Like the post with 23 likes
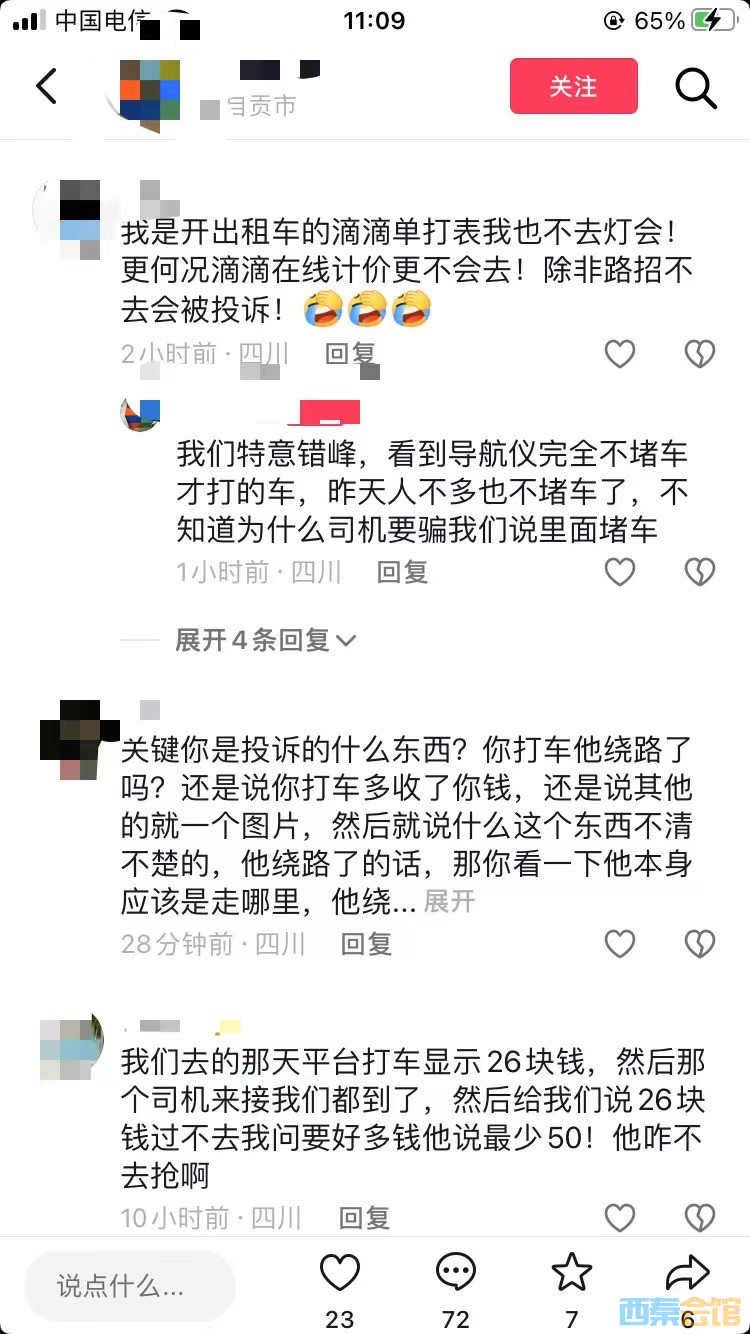This screenshot has width=750, height=1334. coord(339,1274)
